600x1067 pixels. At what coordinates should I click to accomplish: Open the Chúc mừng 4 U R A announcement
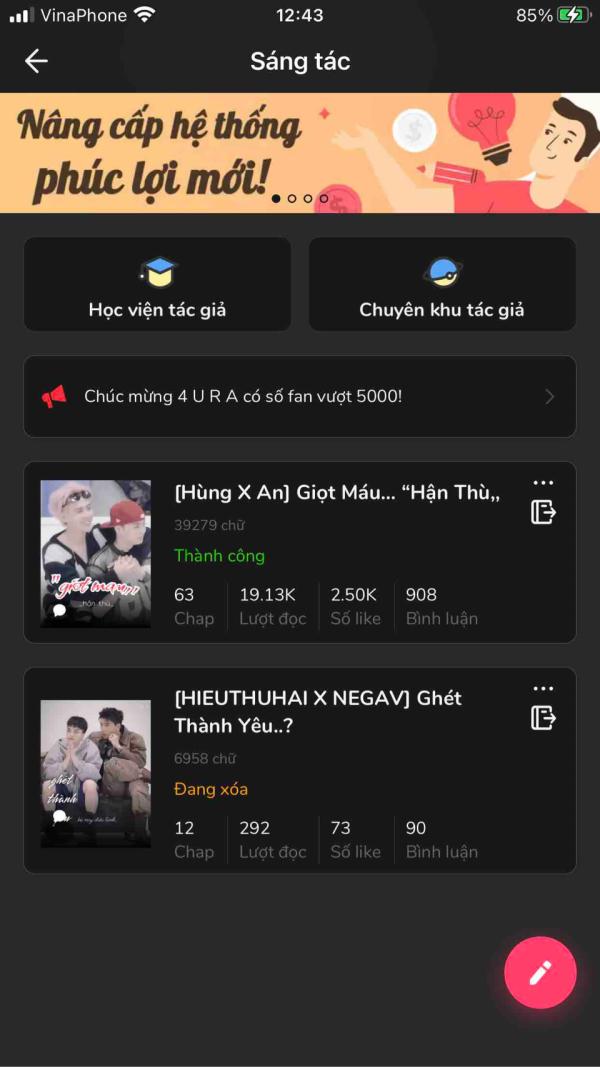[x=300, y=396]
